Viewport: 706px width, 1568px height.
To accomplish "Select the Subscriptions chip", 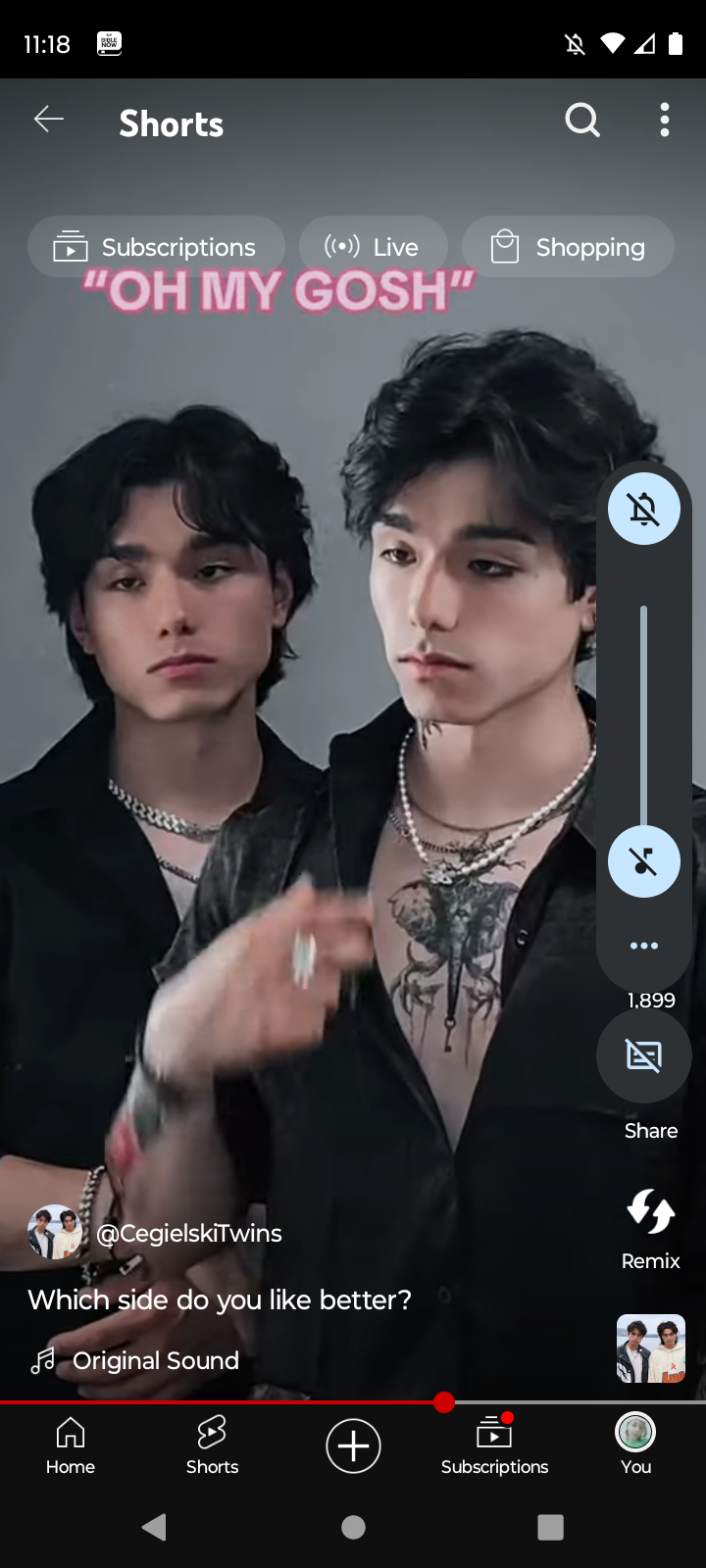I will click(156, 247).
